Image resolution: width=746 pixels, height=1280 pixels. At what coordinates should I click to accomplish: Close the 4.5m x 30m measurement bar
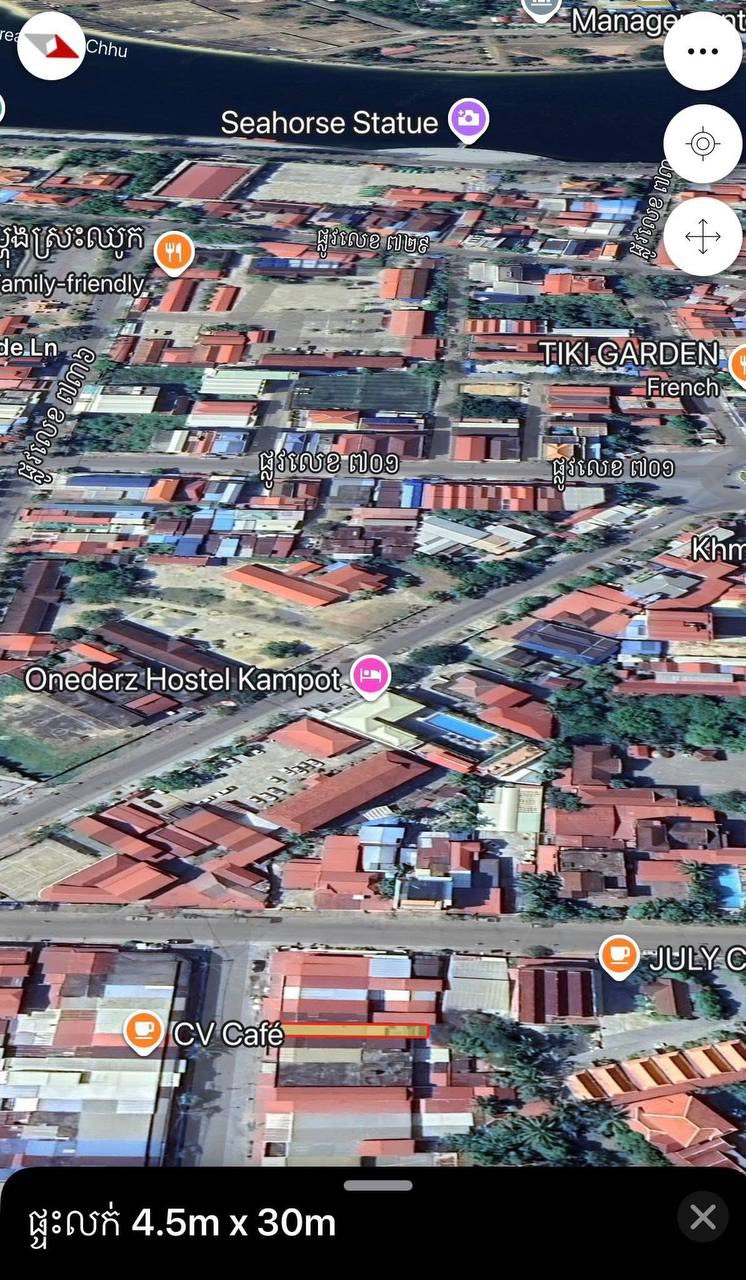coord(701,1216)
